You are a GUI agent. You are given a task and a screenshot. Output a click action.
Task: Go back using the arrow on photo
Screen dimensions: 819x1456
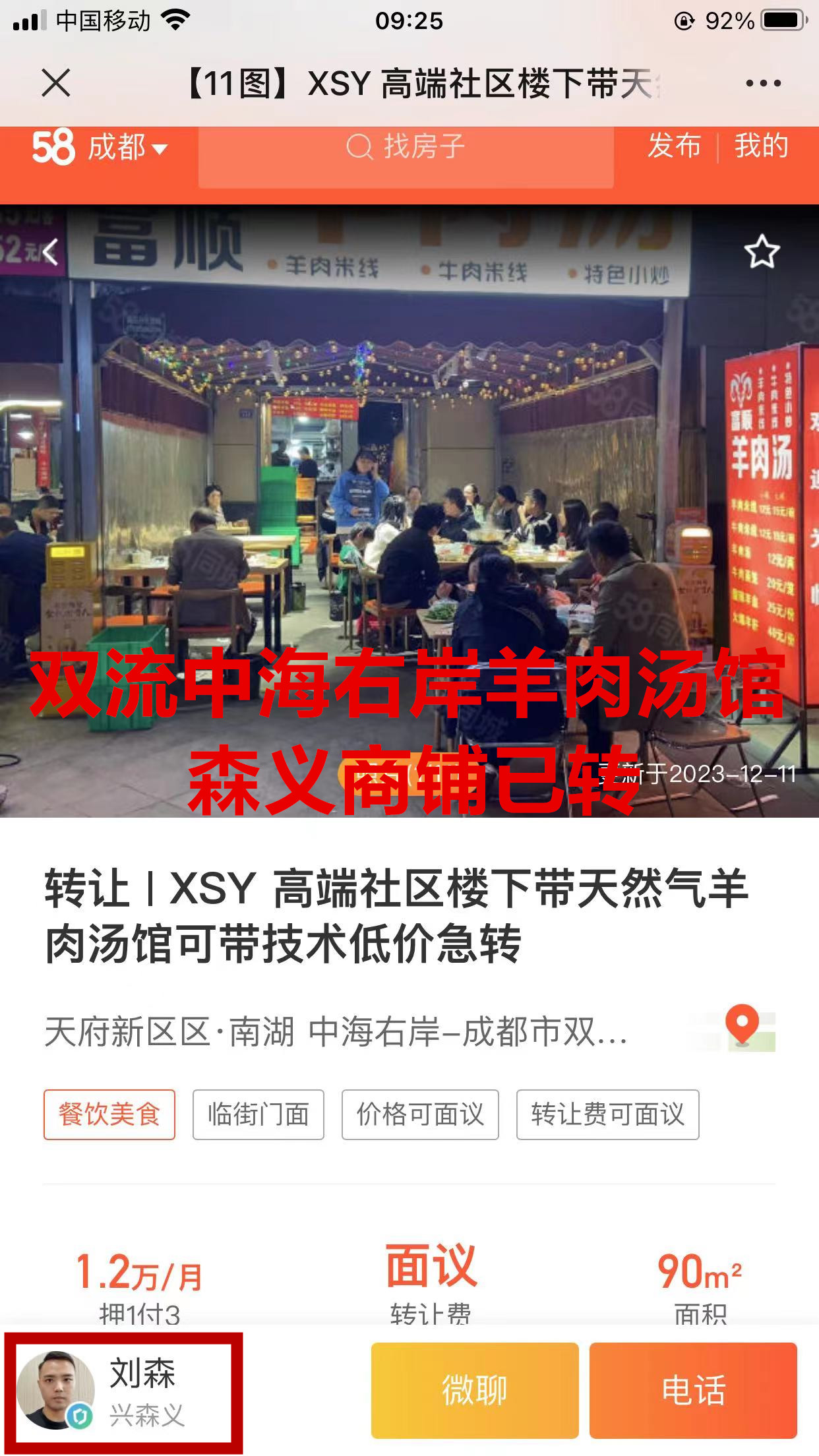coord(51,252)
